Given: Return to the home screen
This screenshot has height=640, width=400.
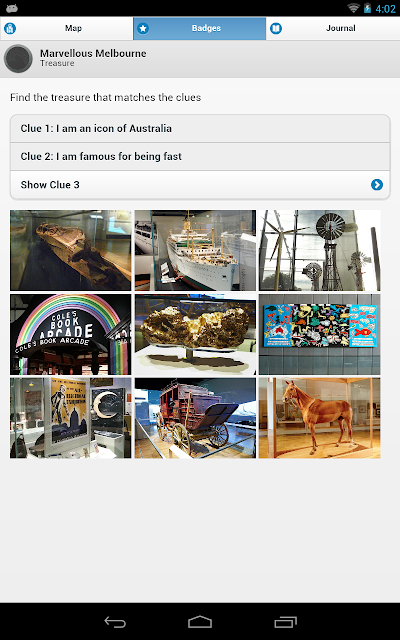Looking at the screenshot, I should tap(200, 622).
